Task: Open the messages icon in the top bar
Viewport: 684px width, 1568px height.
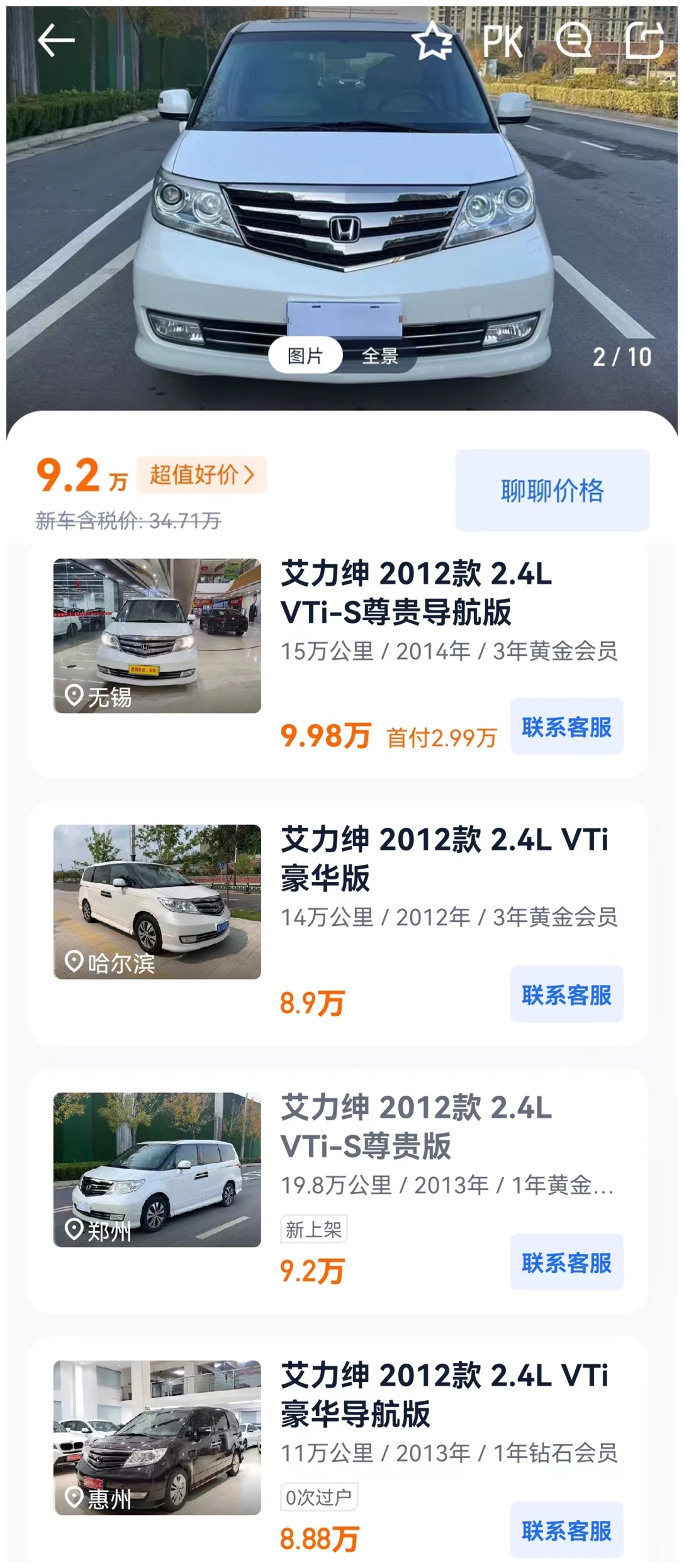Action: (x=573, y=40)
